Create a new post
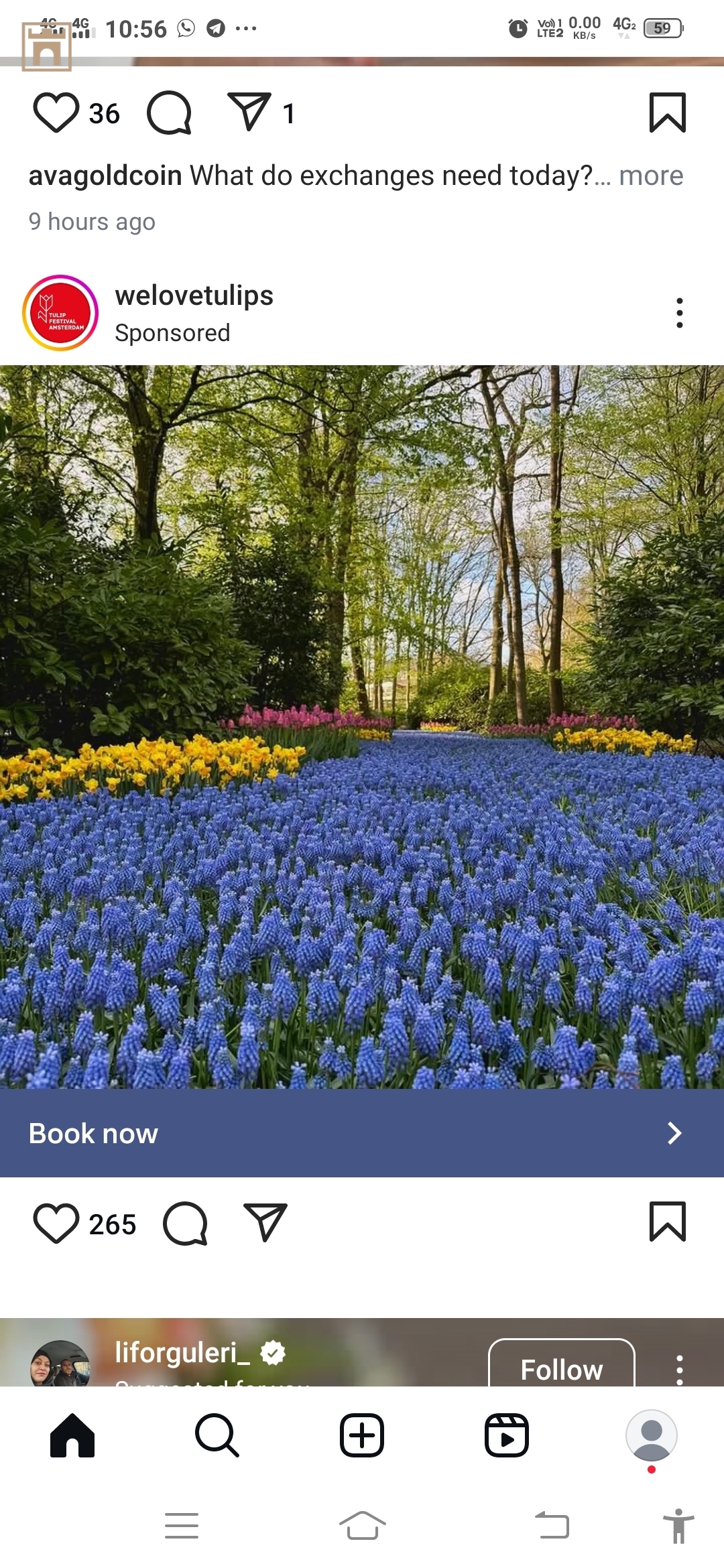This screenshot has width=724, height=1568. click(362, 1435)
